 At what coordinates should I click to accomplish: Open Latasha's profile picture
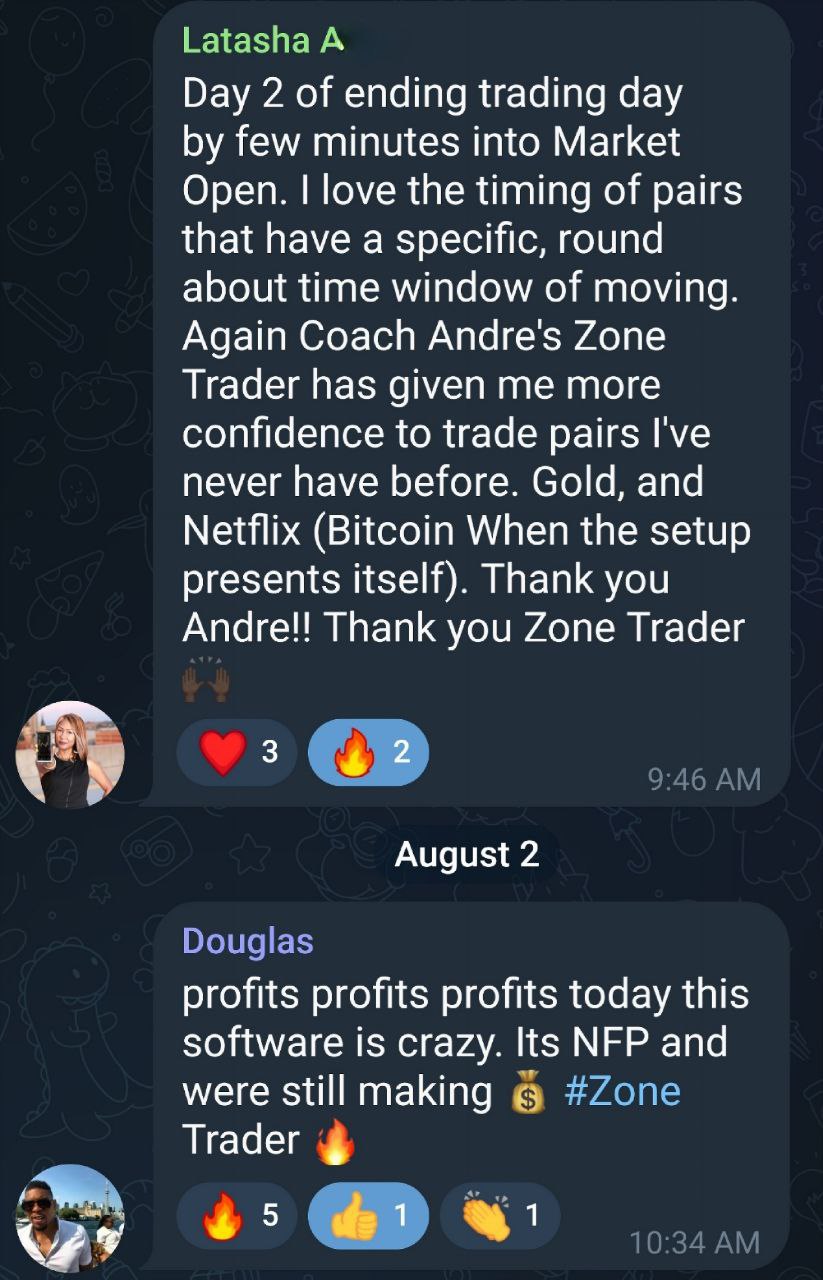70,754
